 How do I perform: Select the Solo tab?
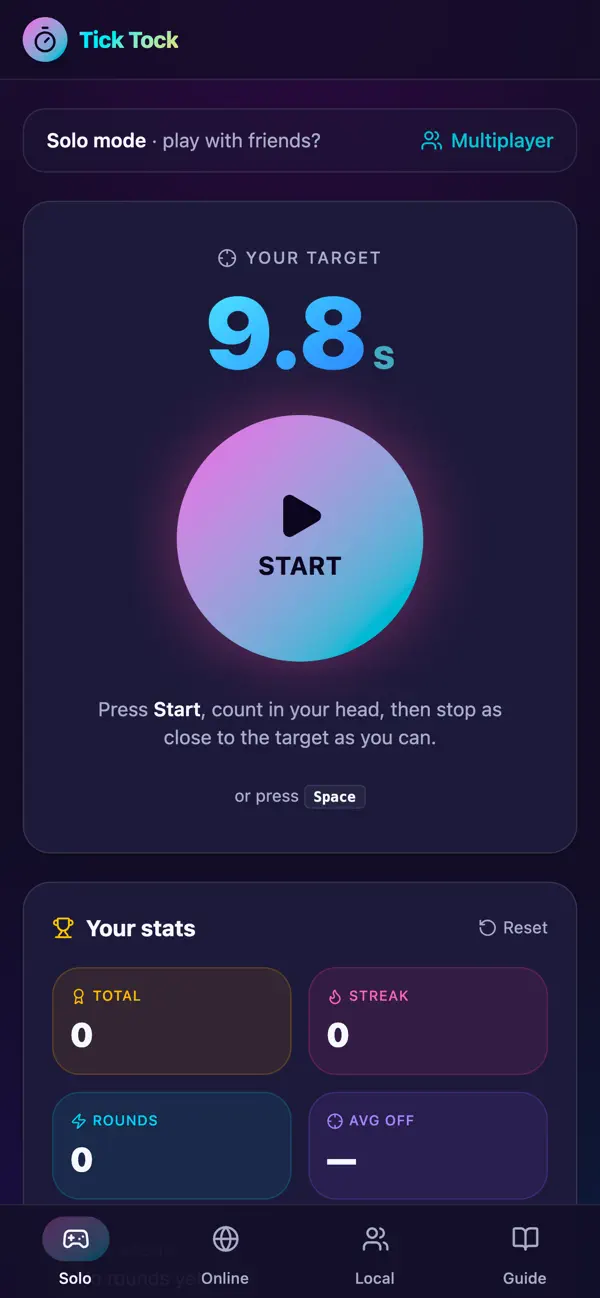pos(75,1255)
